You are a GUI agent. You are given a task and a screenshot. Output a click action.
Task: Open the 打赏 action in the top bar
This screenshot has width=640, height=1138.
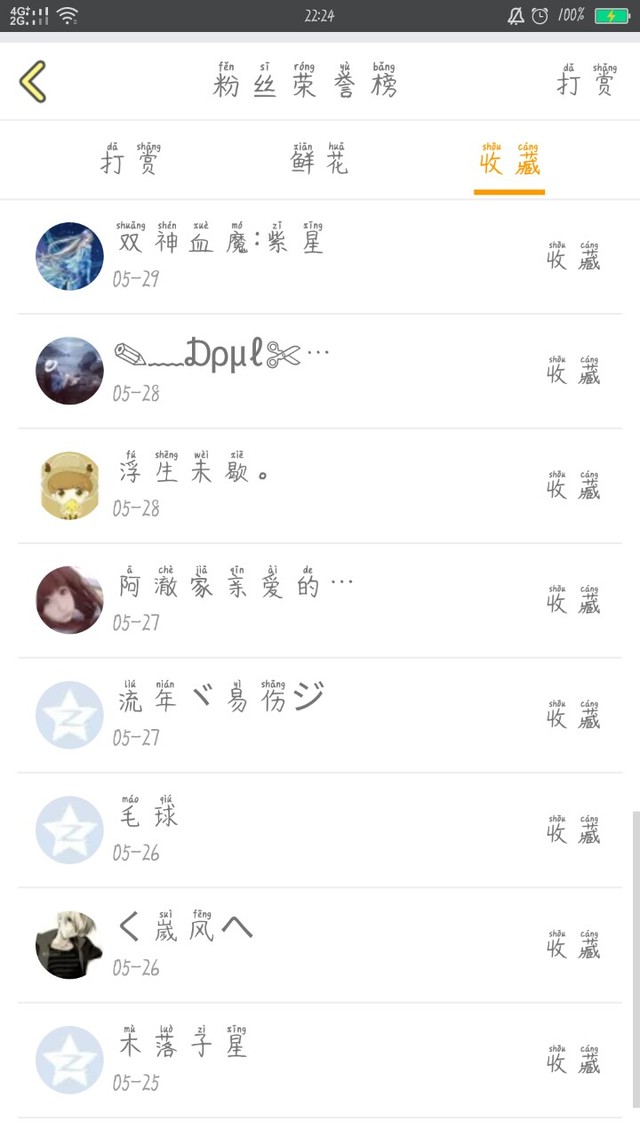pyautogui.click(x=586, y=81)
